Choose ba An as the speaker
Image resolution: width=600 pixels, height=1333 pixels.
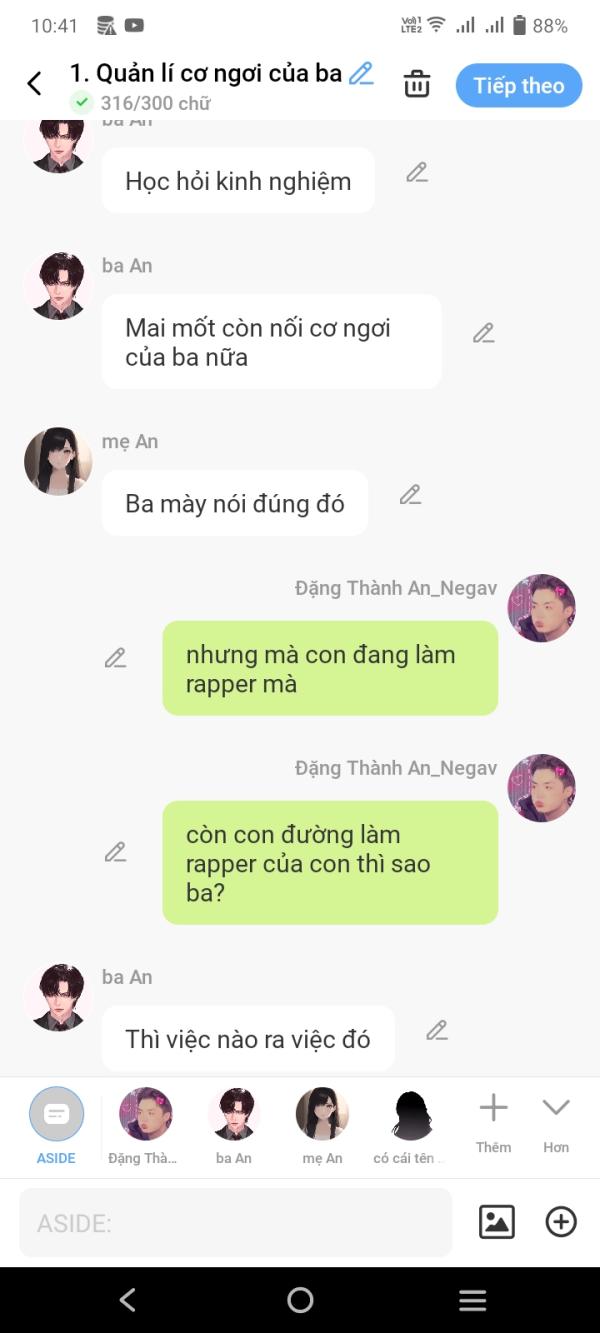pos(234,1124)
